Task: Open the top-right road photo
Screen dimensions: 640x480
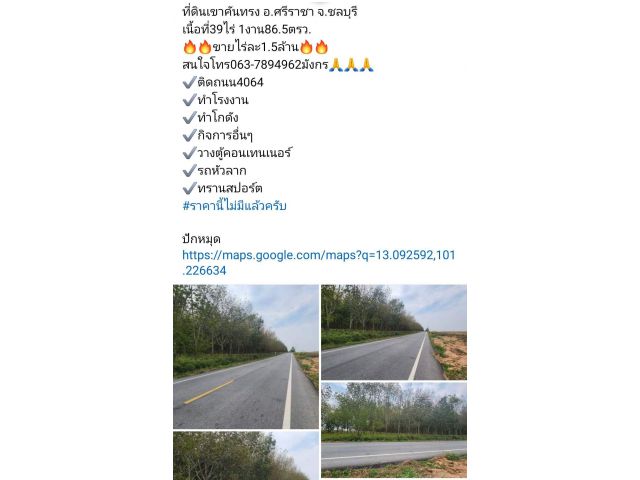Action: click(393, 332)
